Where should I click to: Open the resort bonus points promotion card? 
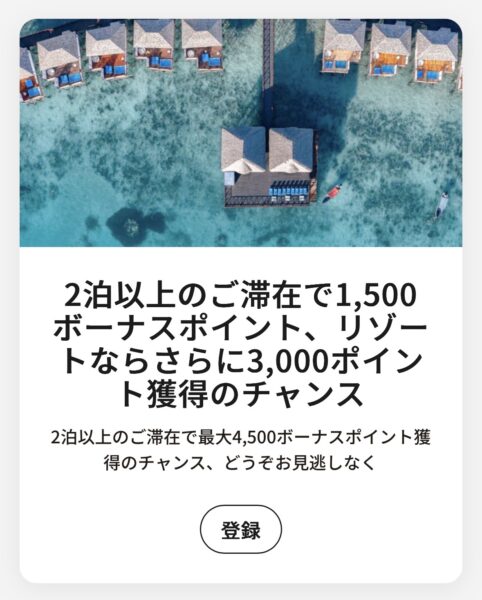click(x=241, y=301)
